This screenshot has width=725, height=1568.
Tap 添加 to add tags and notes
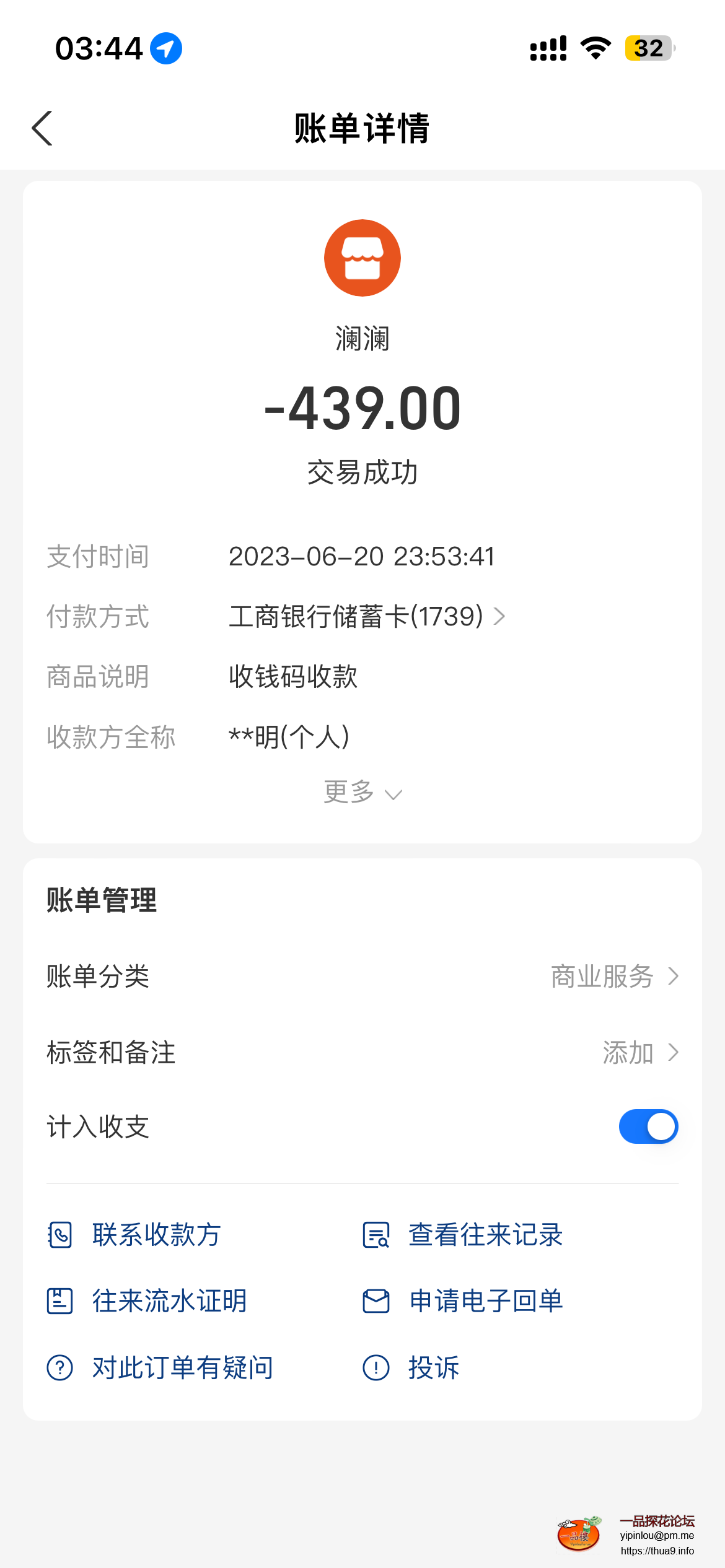click(x=629, y=1052)
